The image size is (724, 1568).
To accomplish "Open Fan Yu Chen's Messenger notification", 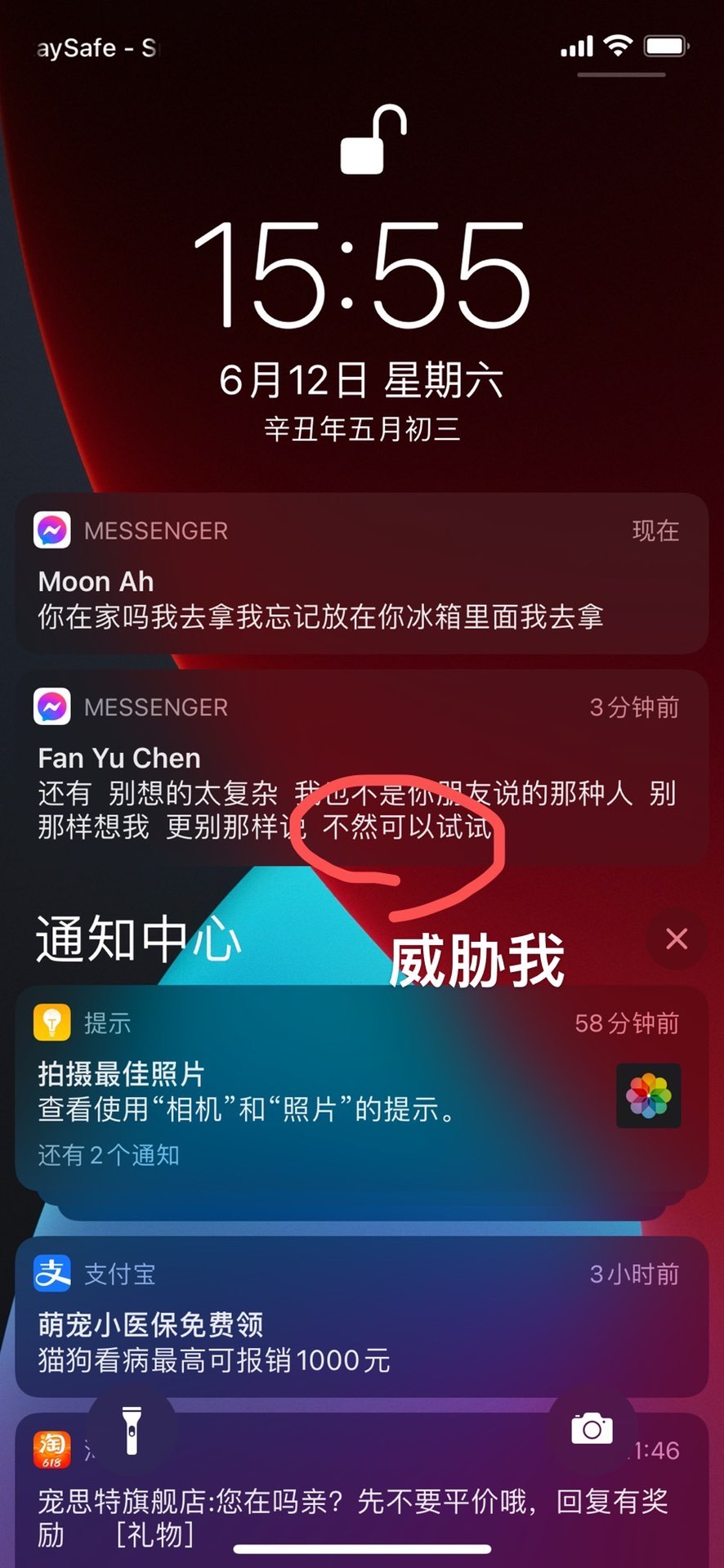I will click(361, 768).
